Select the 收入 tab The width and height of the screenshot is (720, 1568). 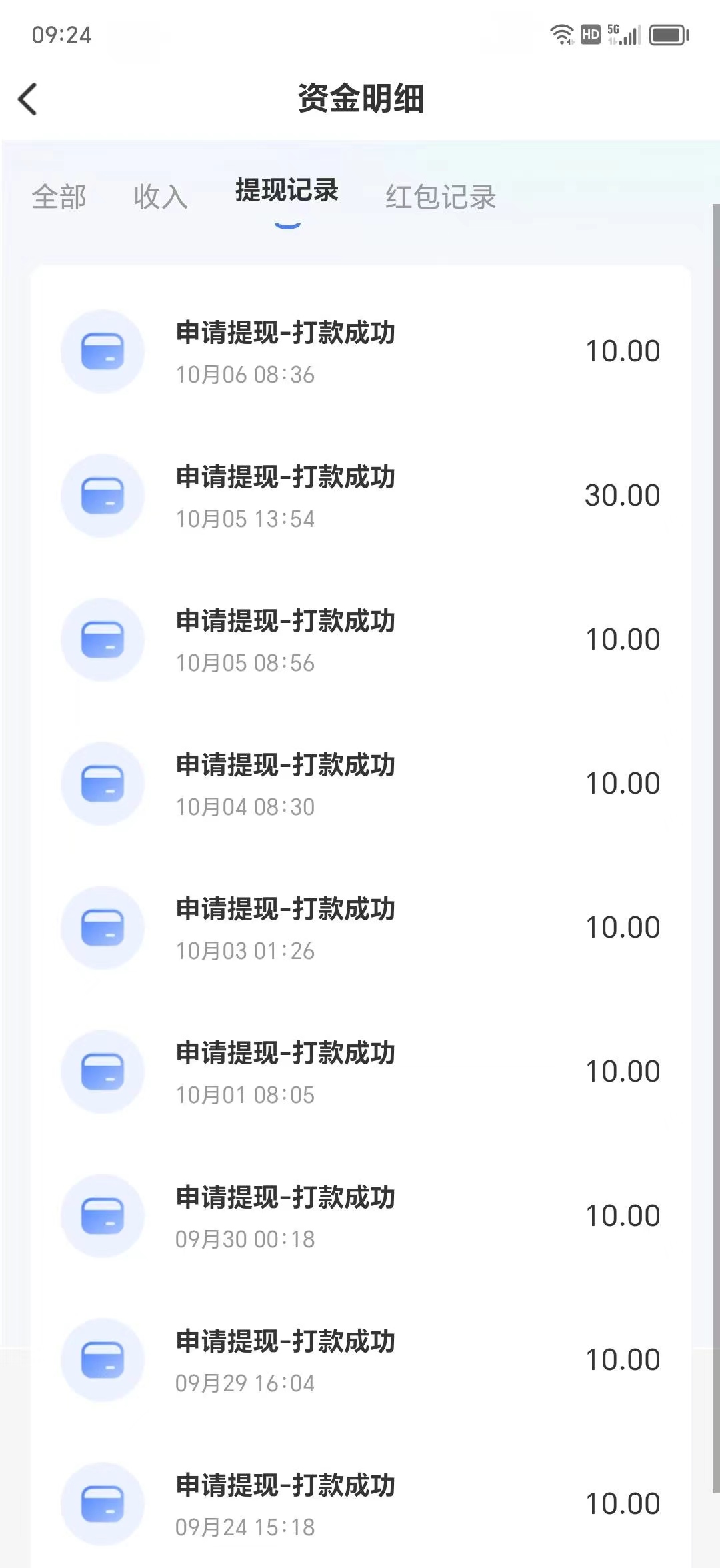tap(160, 197)
